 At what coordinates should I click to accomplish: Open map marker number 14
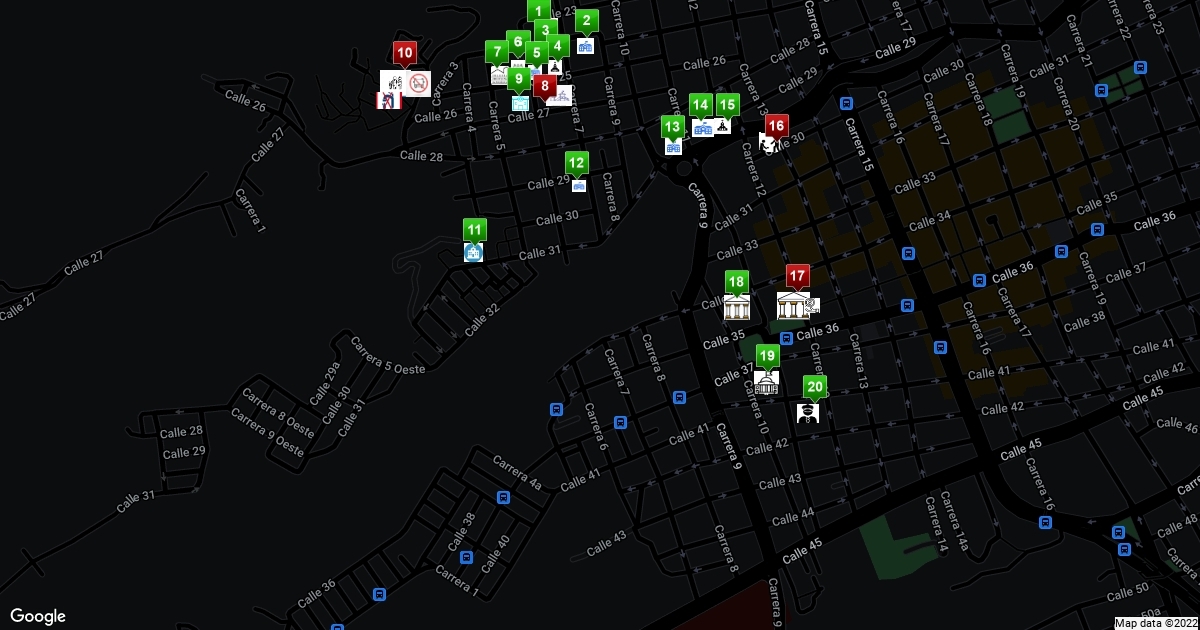click(701, 105)
